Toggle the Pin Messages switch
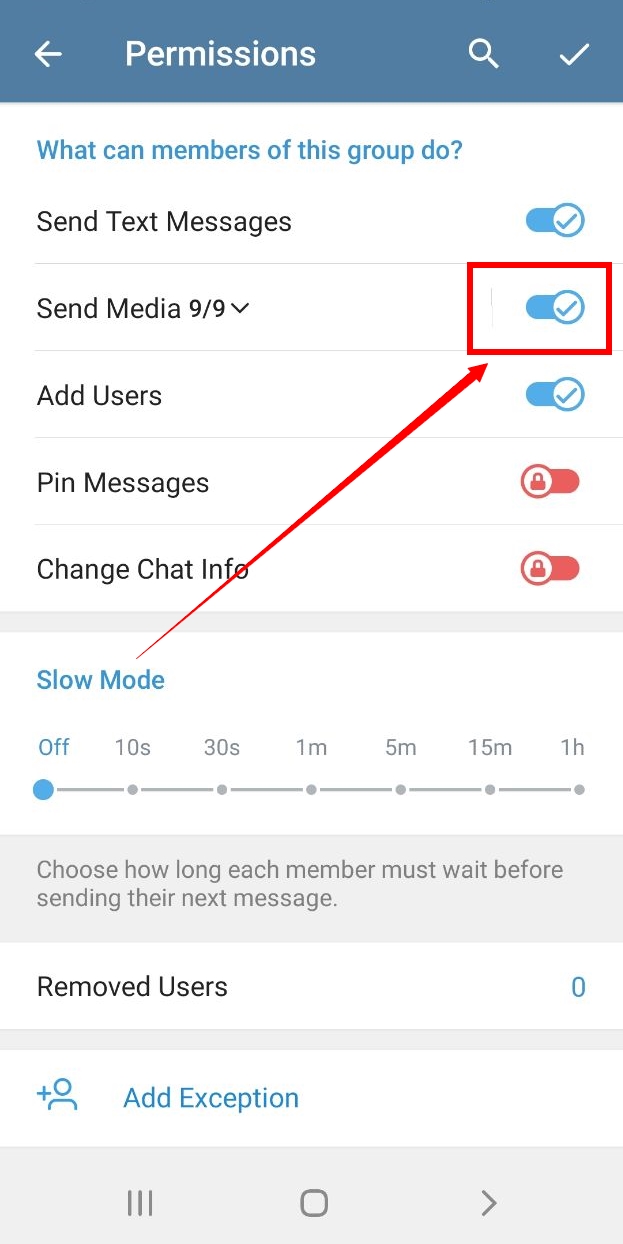This screenshot has height=1244, width=623. click(550, 482)
